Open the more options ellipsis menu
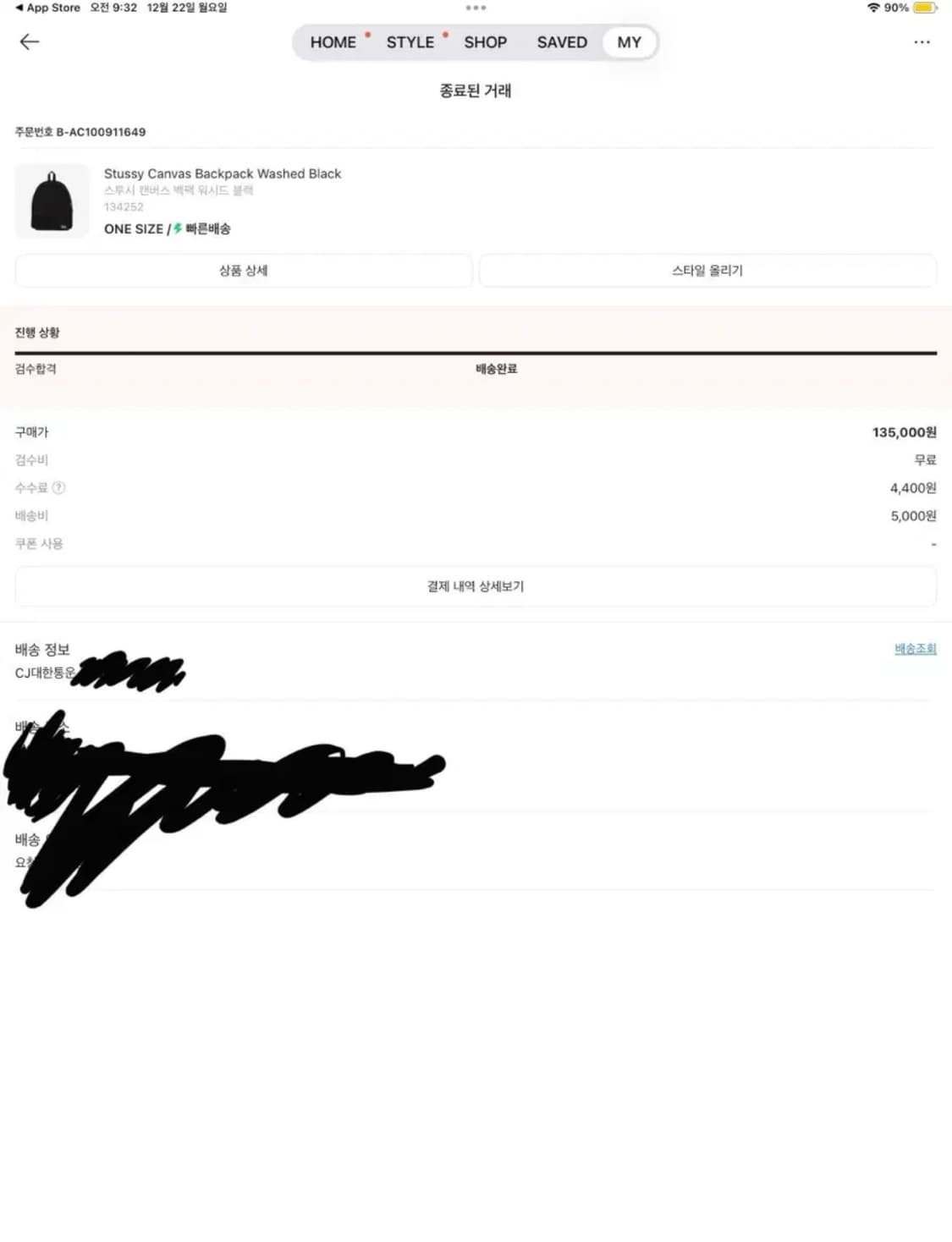 [x=922, y=41]
